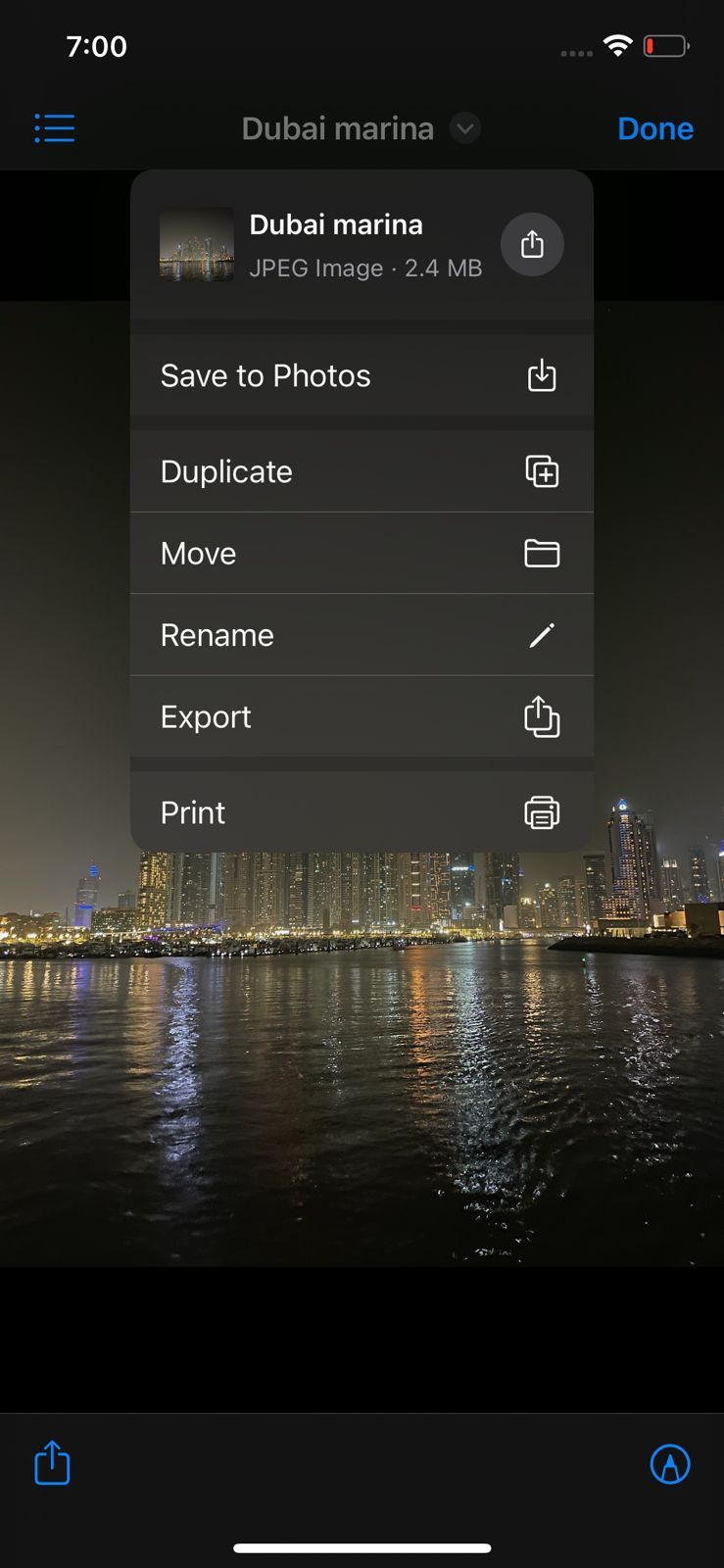724x1568 pixels.
Task: Tap the share icon next to Dubai marina
Action: coord(532,244)
